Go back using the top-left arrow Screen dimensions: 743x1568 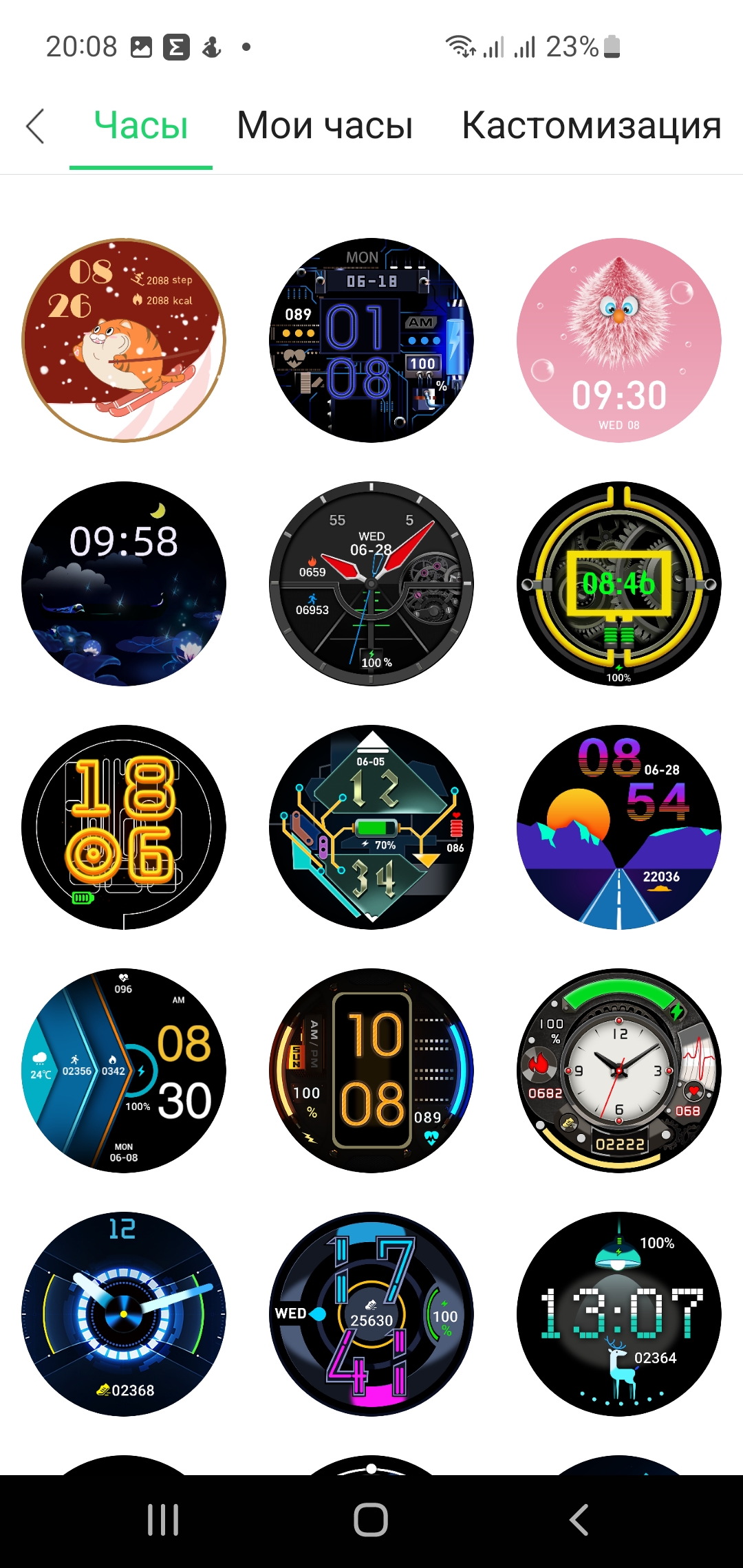[35, 126]
